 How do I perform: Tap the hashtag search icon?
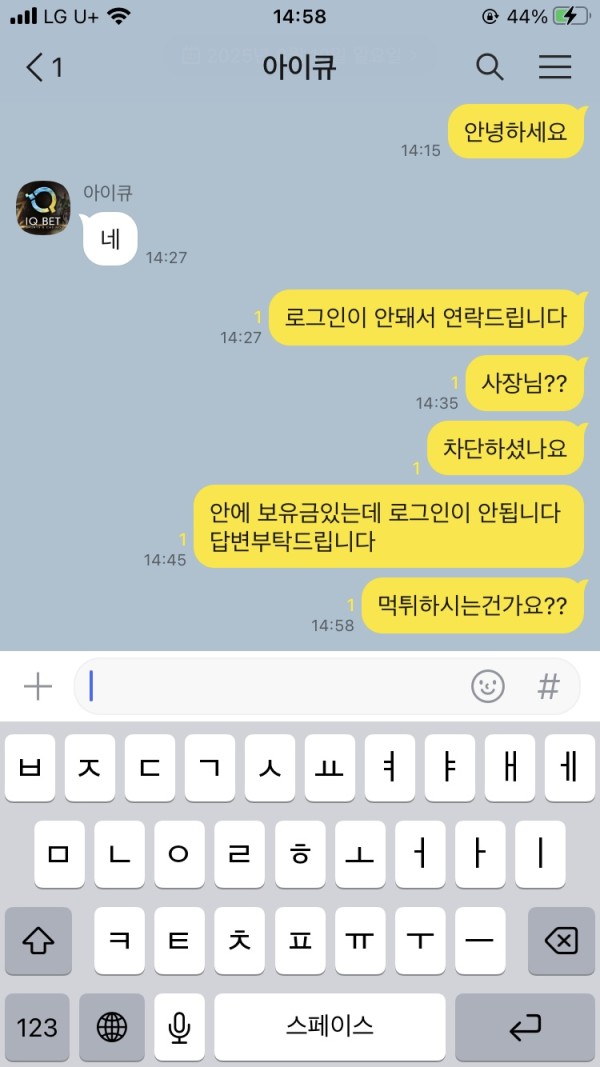tap(548, 686)
